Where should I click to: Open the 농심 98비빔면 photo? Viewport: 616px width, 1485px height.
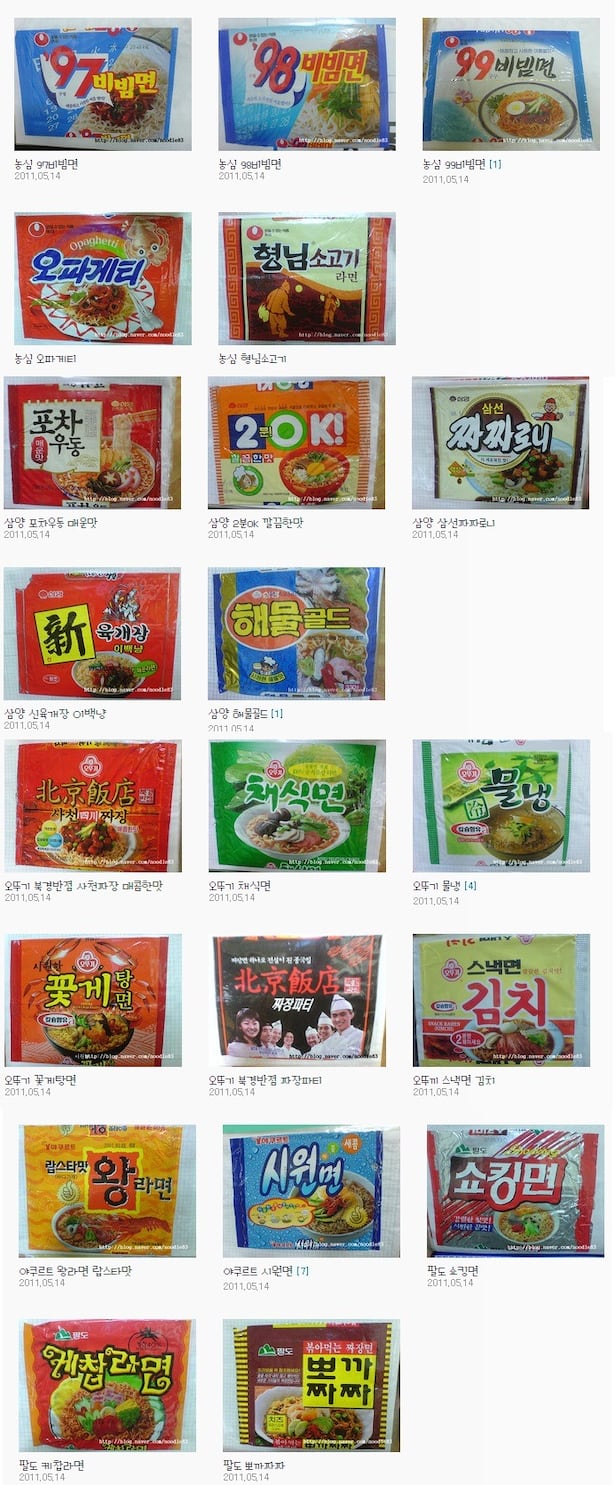306,84
